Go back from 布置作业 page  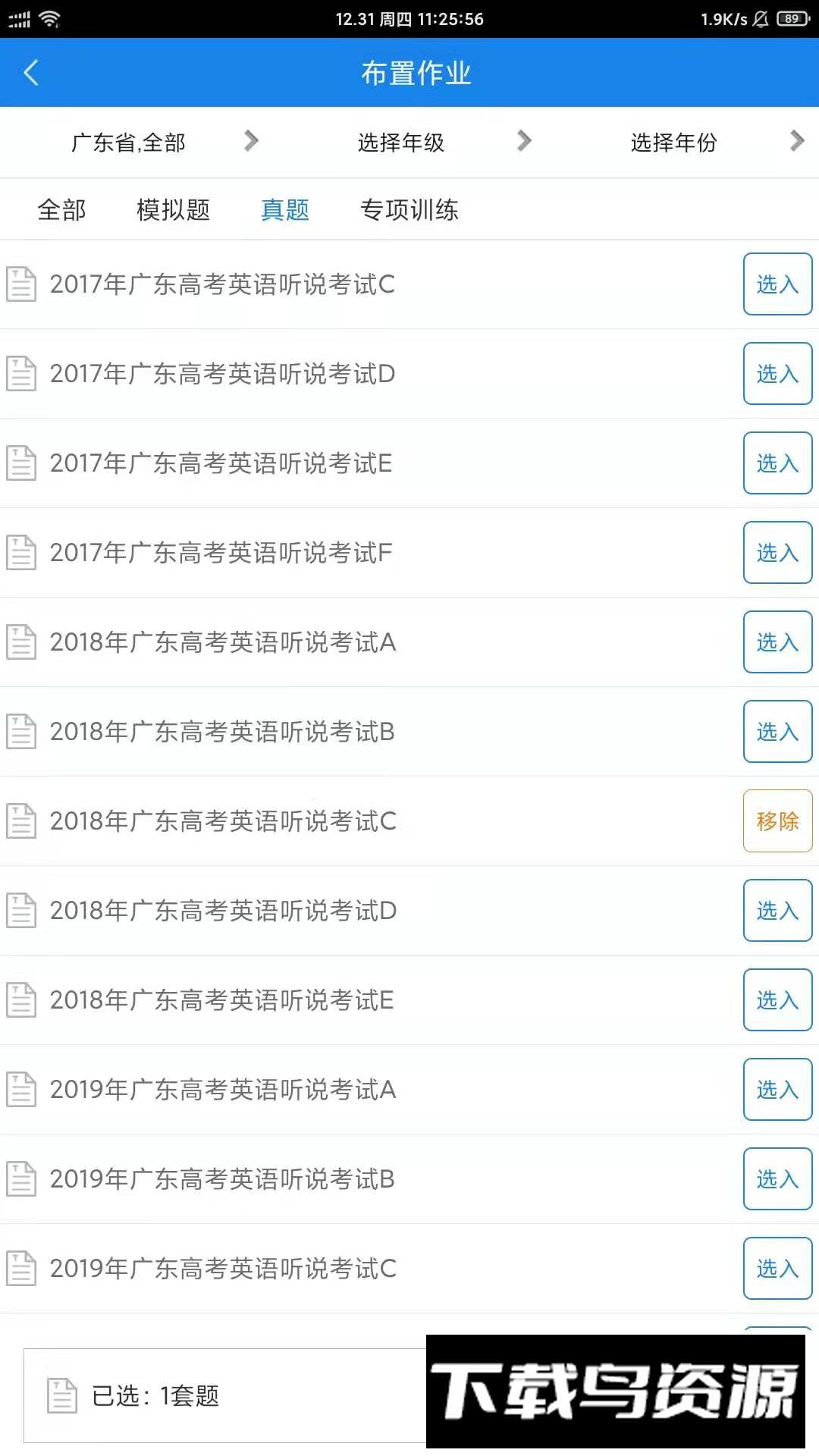coord(31,73)
